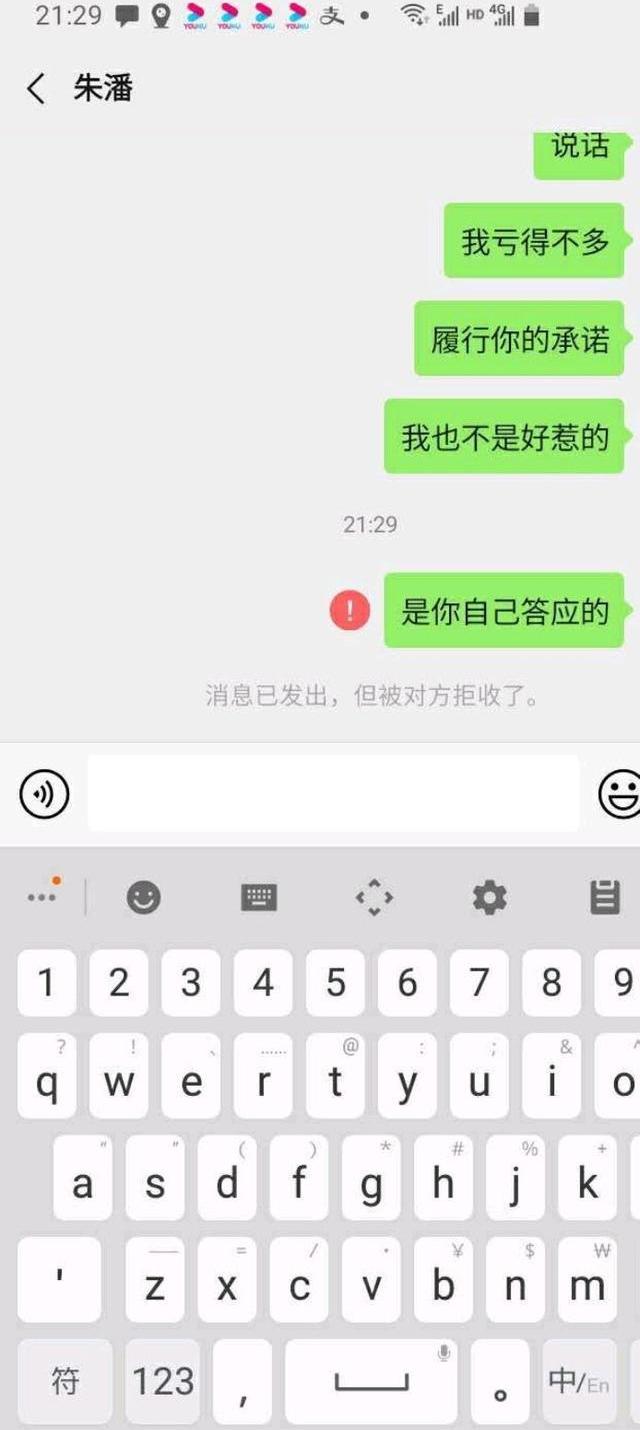Open keyboard settings gear
640x1430 pixels.
pos(489,897)
